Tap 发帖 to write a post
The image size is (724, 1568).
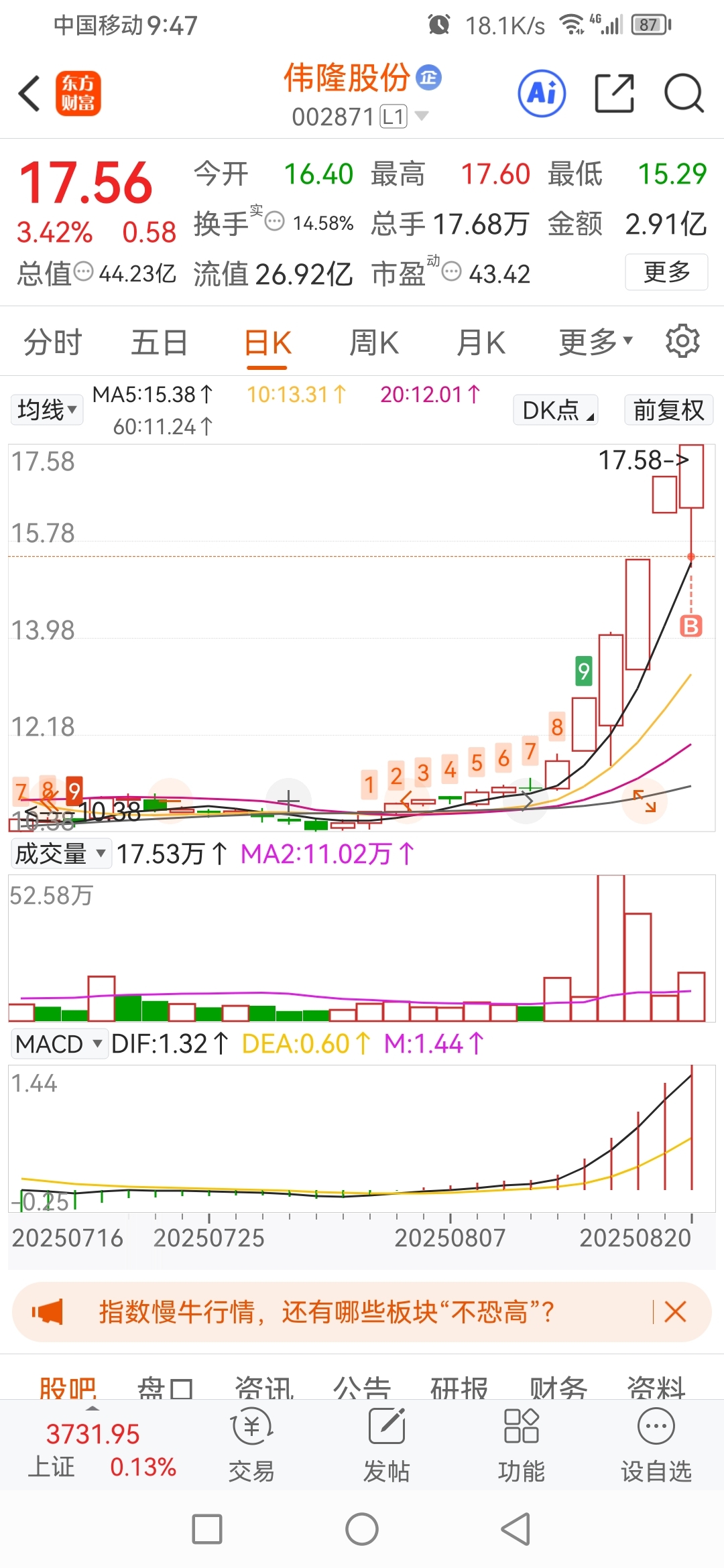pos(386,1445)
